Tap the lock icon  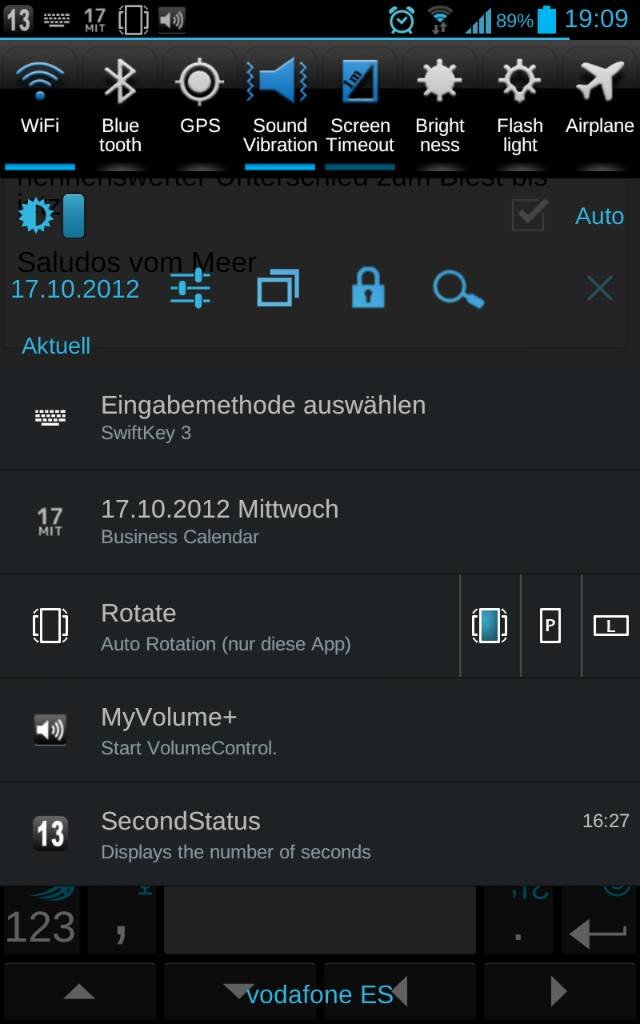point(368,287)
